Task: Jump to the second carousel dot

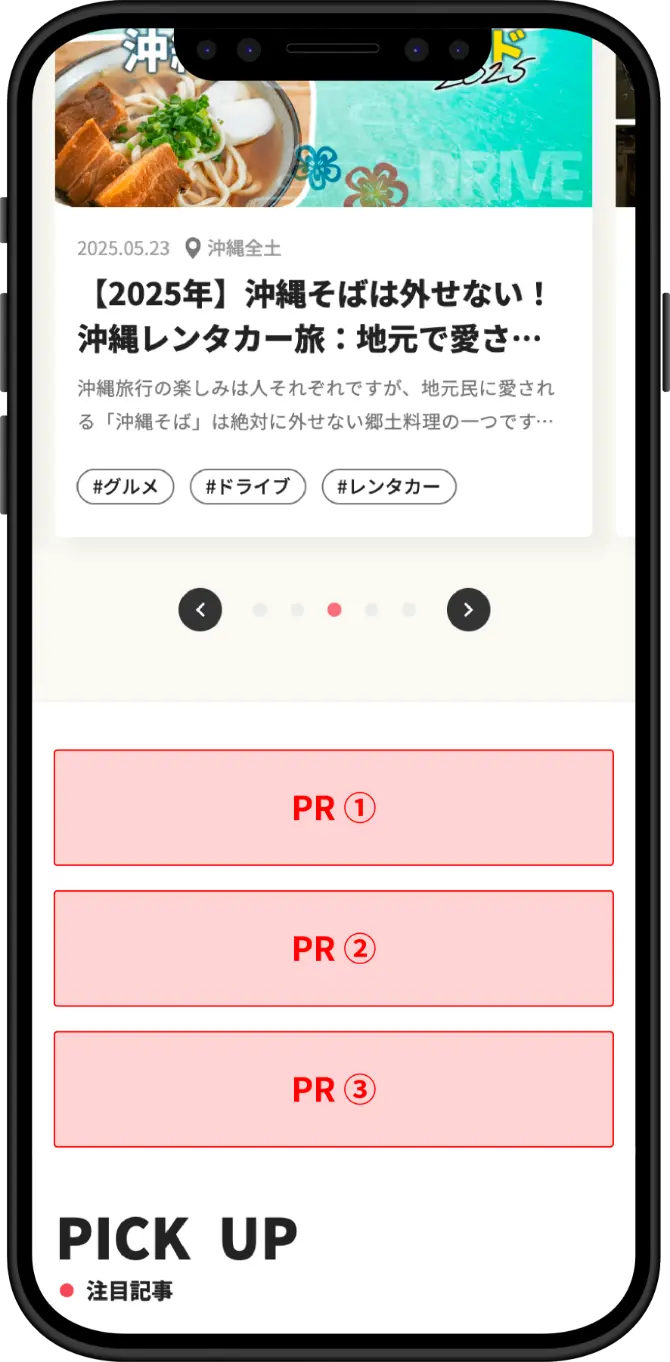Action: coord(297,610)
